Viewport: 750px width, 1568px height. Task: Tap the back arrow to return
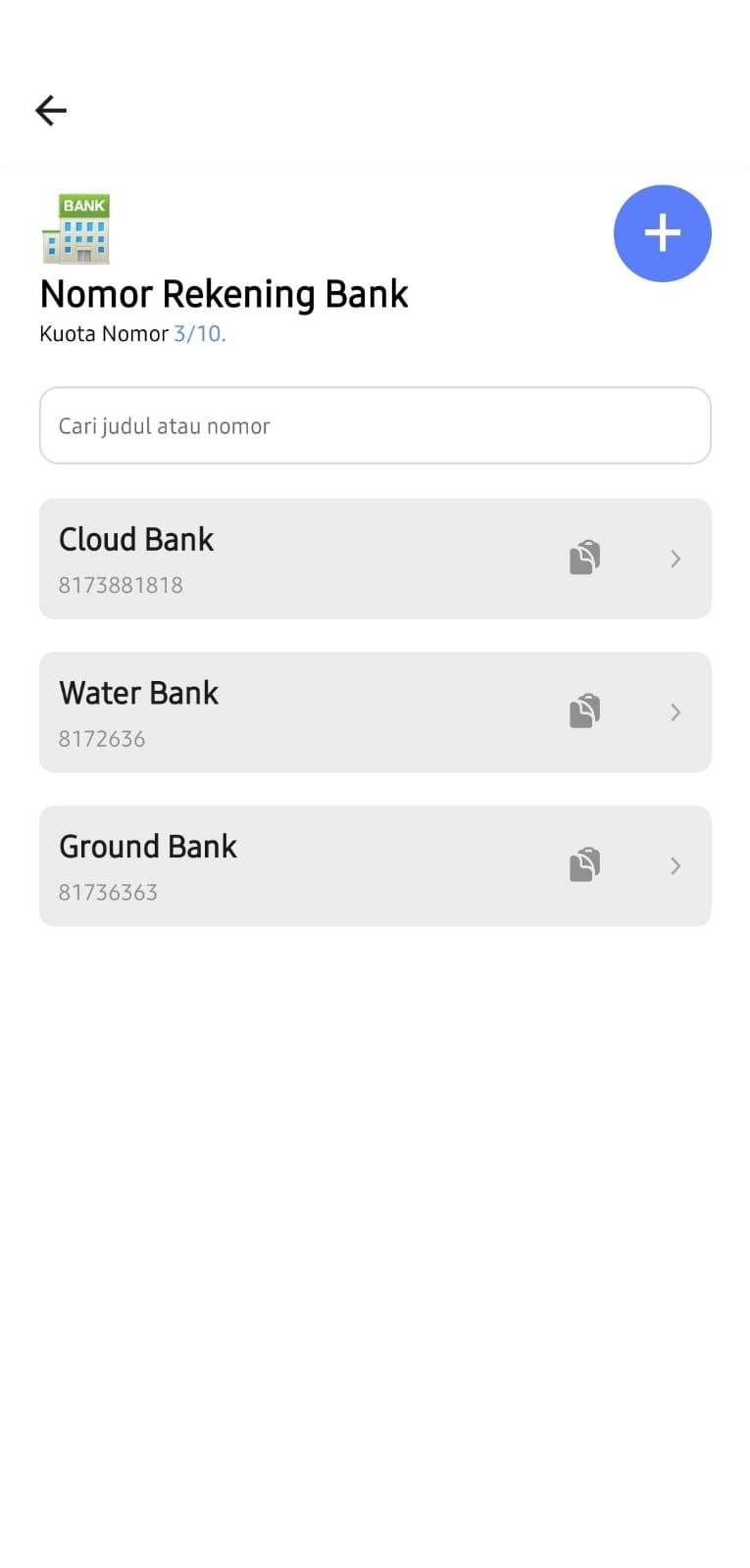50,110
